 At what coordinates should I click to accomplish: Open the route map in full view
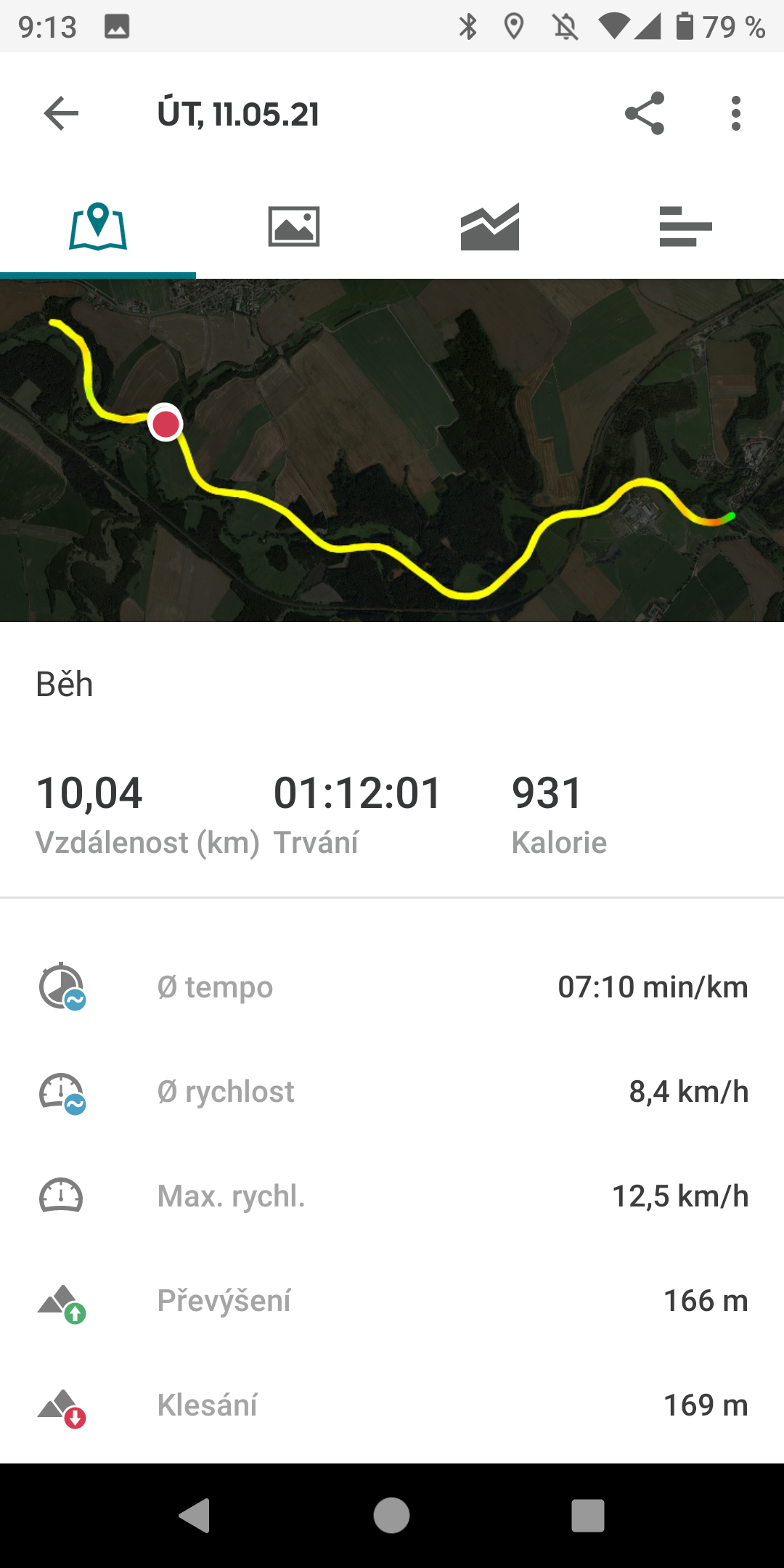(392, 450)
